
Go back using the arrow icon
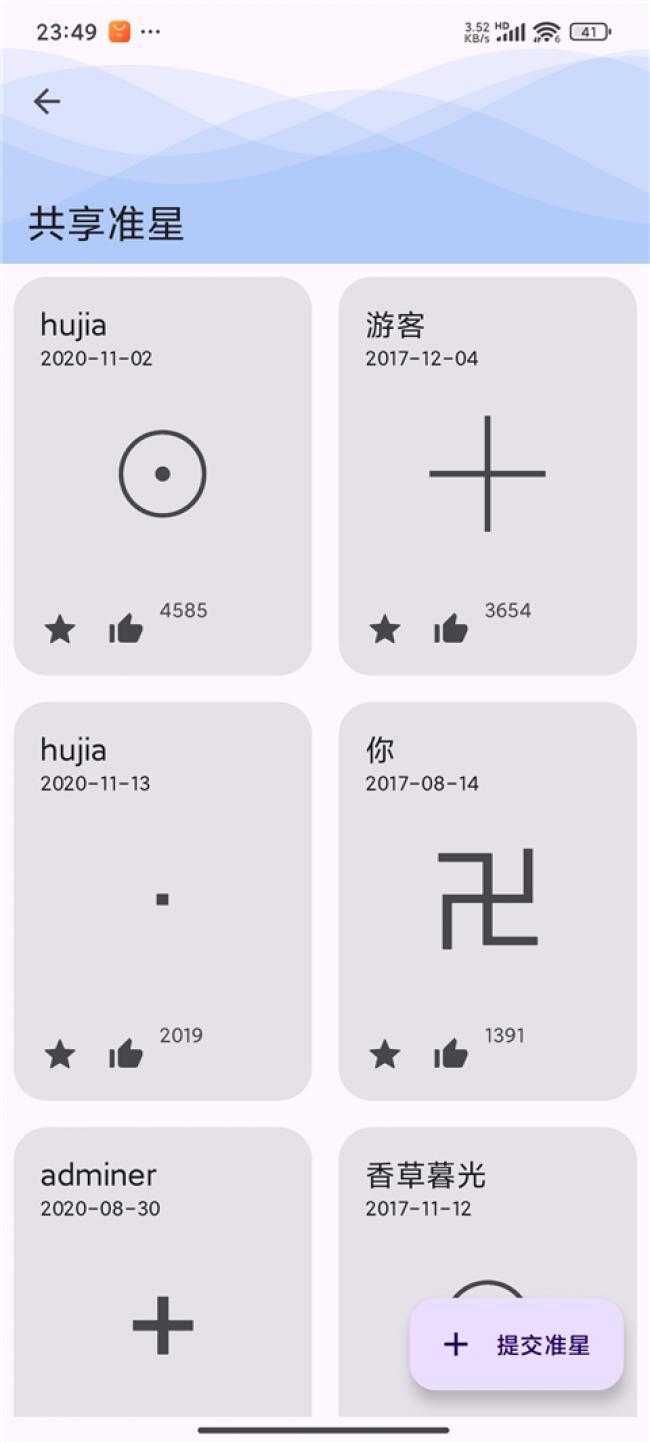click(47, 101)
